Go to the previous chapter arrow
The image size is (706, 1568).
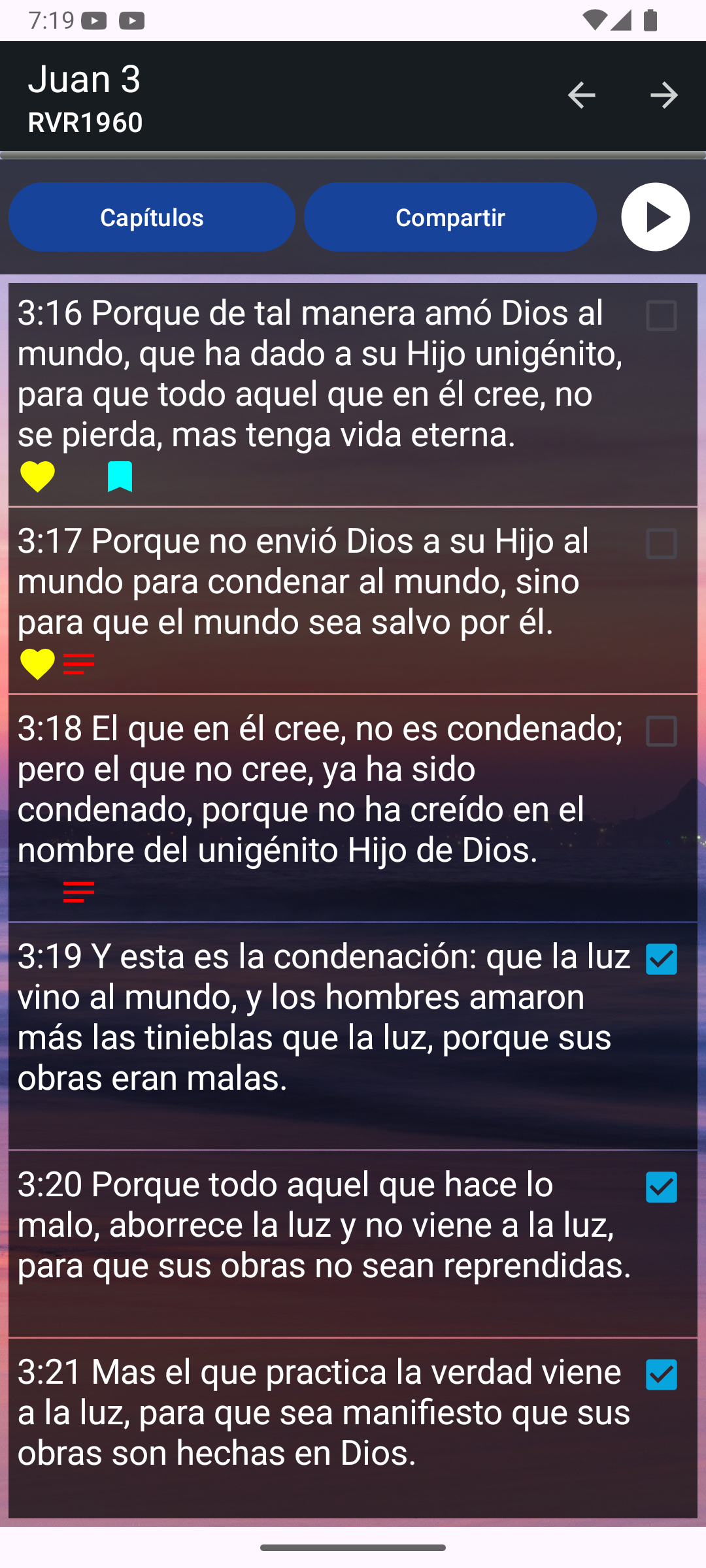581,95
